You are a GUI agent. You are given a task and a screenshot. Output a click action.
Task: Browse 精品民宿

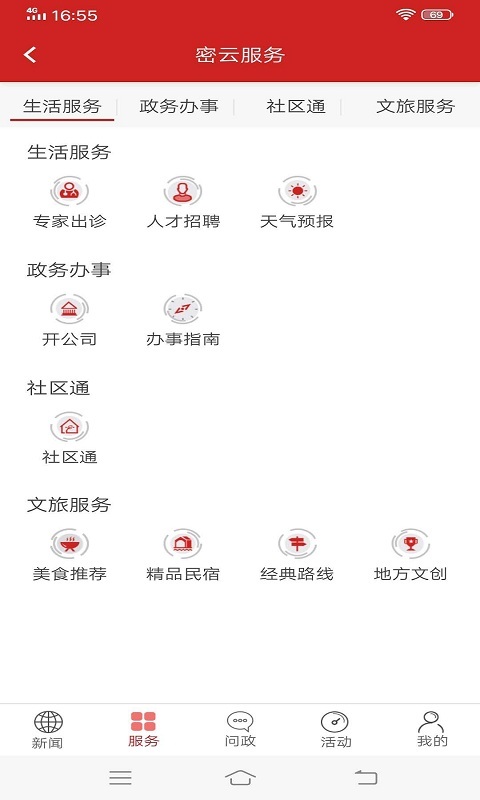(x=183, y=556)
